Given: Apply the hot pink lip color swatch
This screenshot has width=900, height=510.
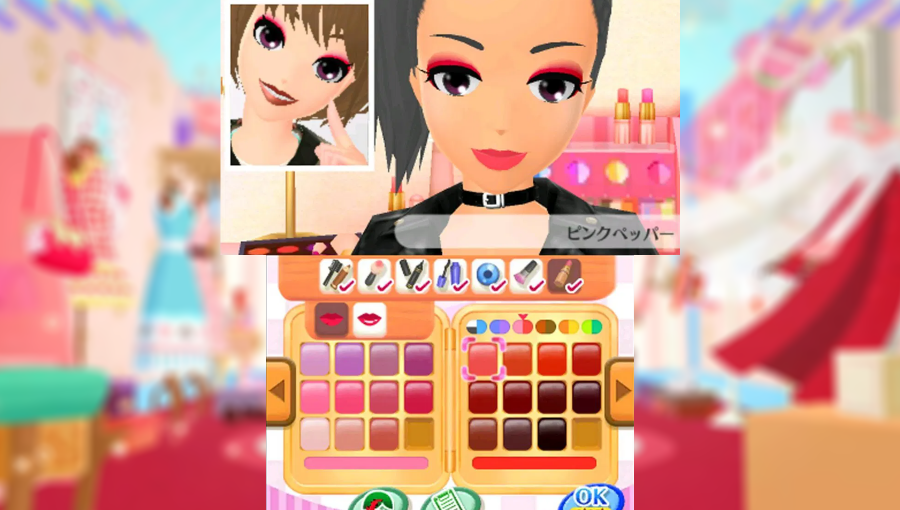Looking at the screenshot, I should pos(350,396).
